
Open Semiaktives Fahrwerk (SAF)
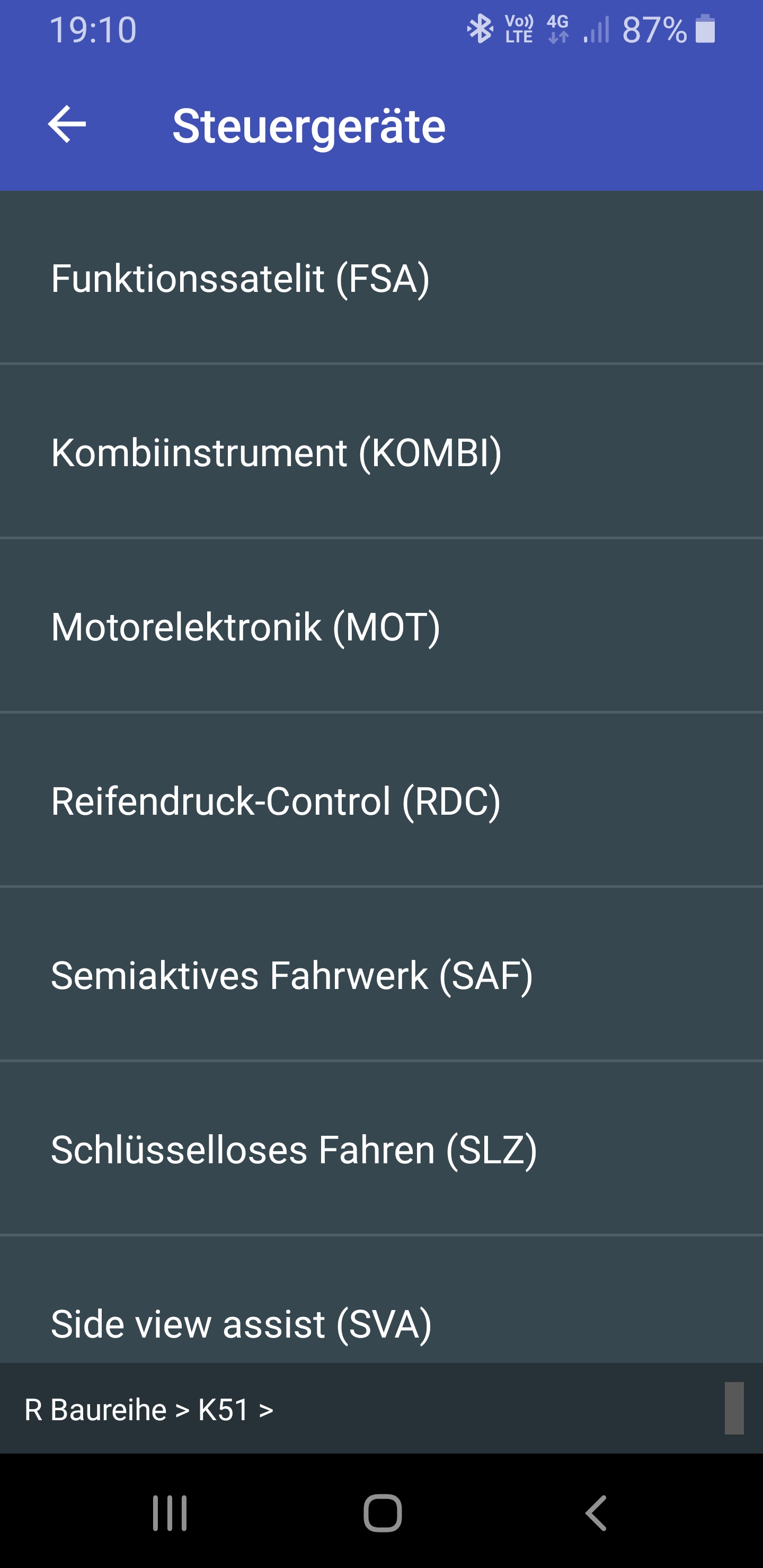pos(291,975)
